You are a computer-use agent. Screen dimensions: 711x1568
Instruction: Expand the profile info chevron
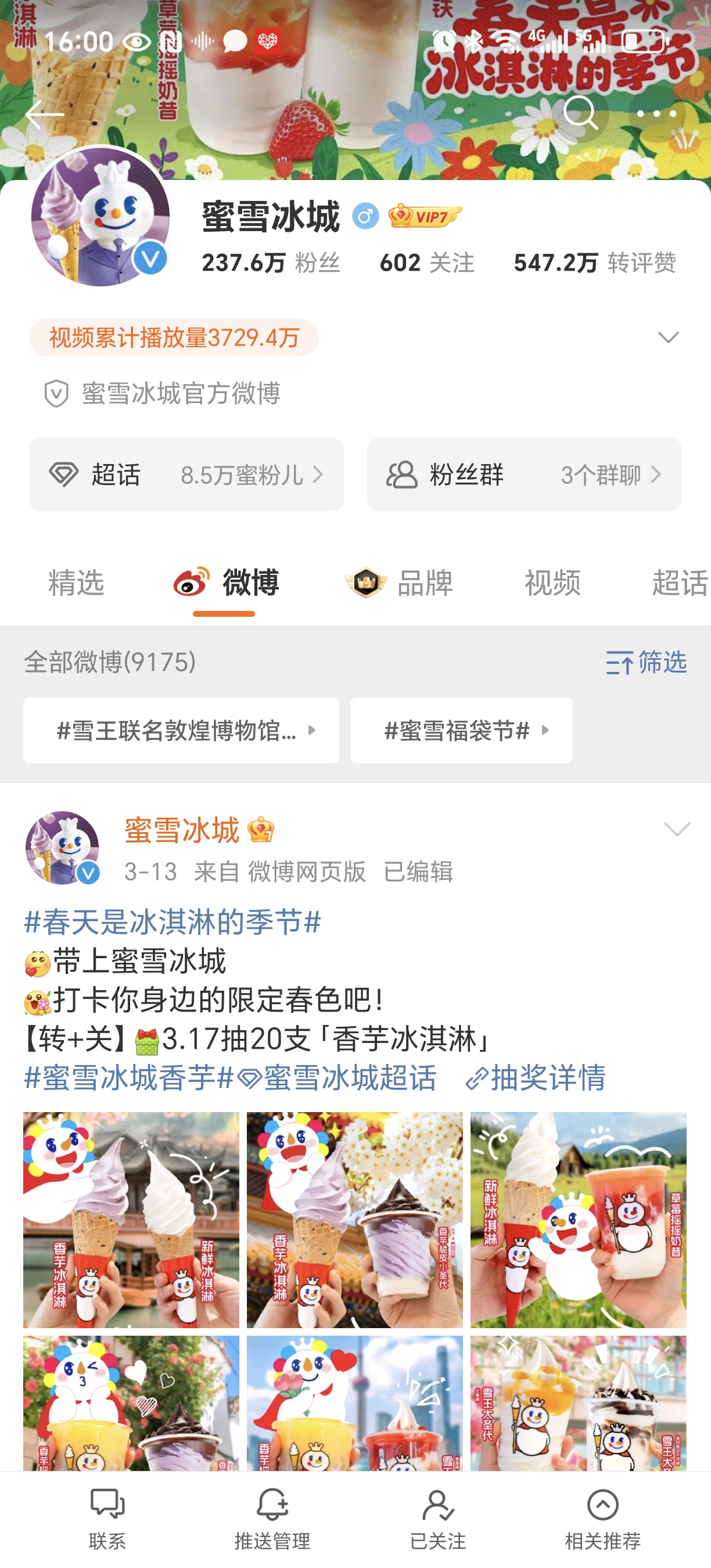click(668, 337)
